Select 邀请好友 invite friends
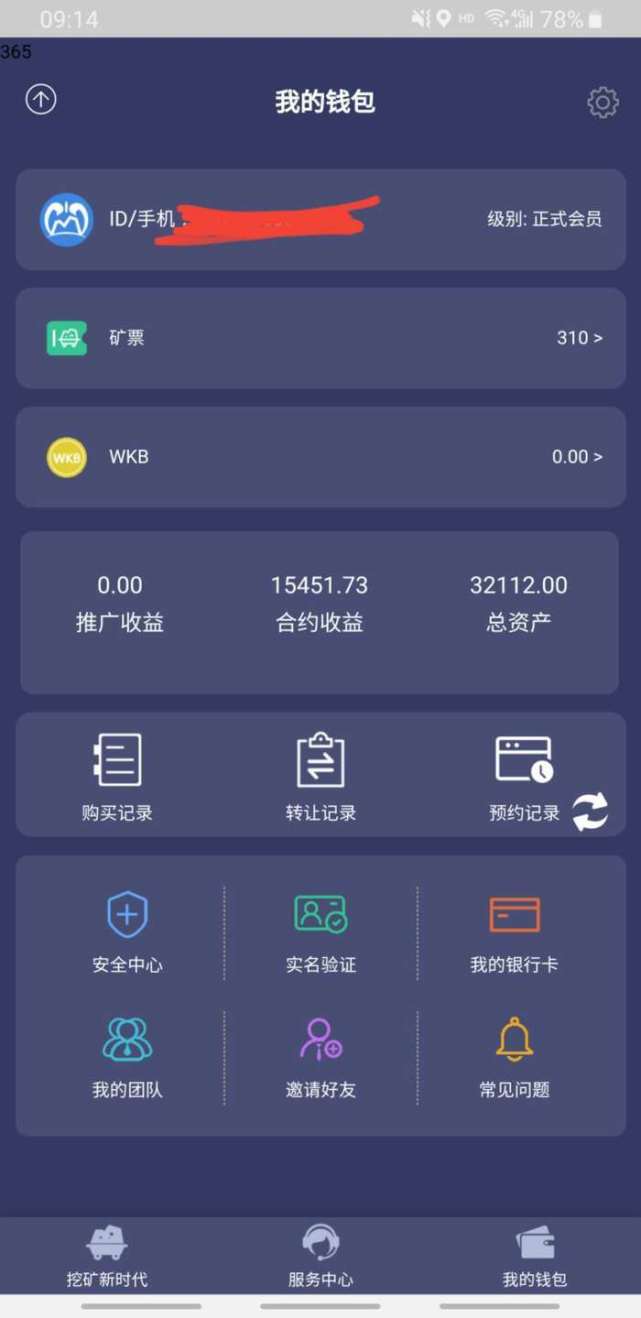 (320, 1057)
